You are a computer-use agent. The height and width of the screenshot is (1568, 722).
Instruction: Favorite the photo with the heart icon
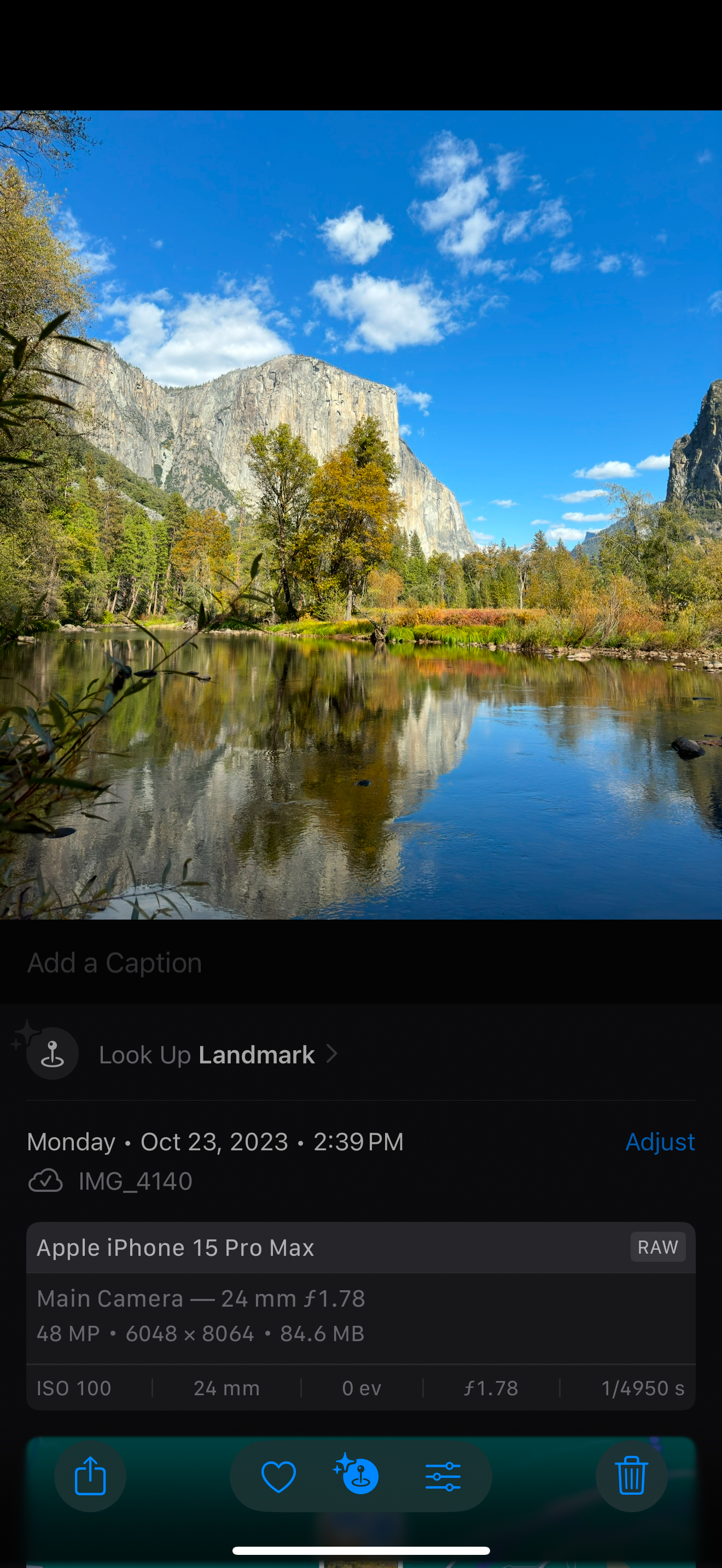(x=278, y=1476)
